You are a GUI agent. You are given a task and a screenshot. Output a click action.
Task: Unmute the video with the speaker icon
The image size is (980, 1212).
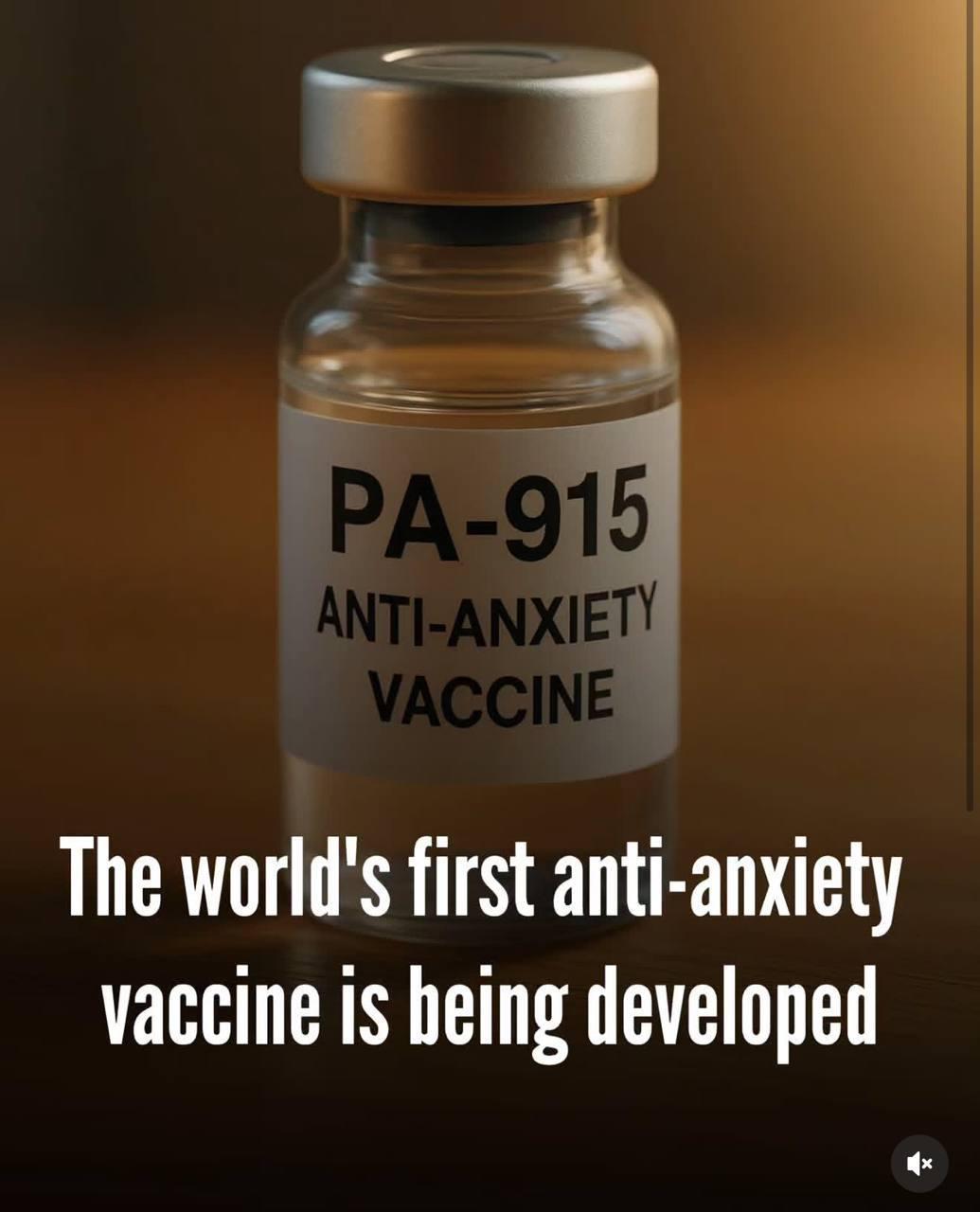tap(918, 1163)
